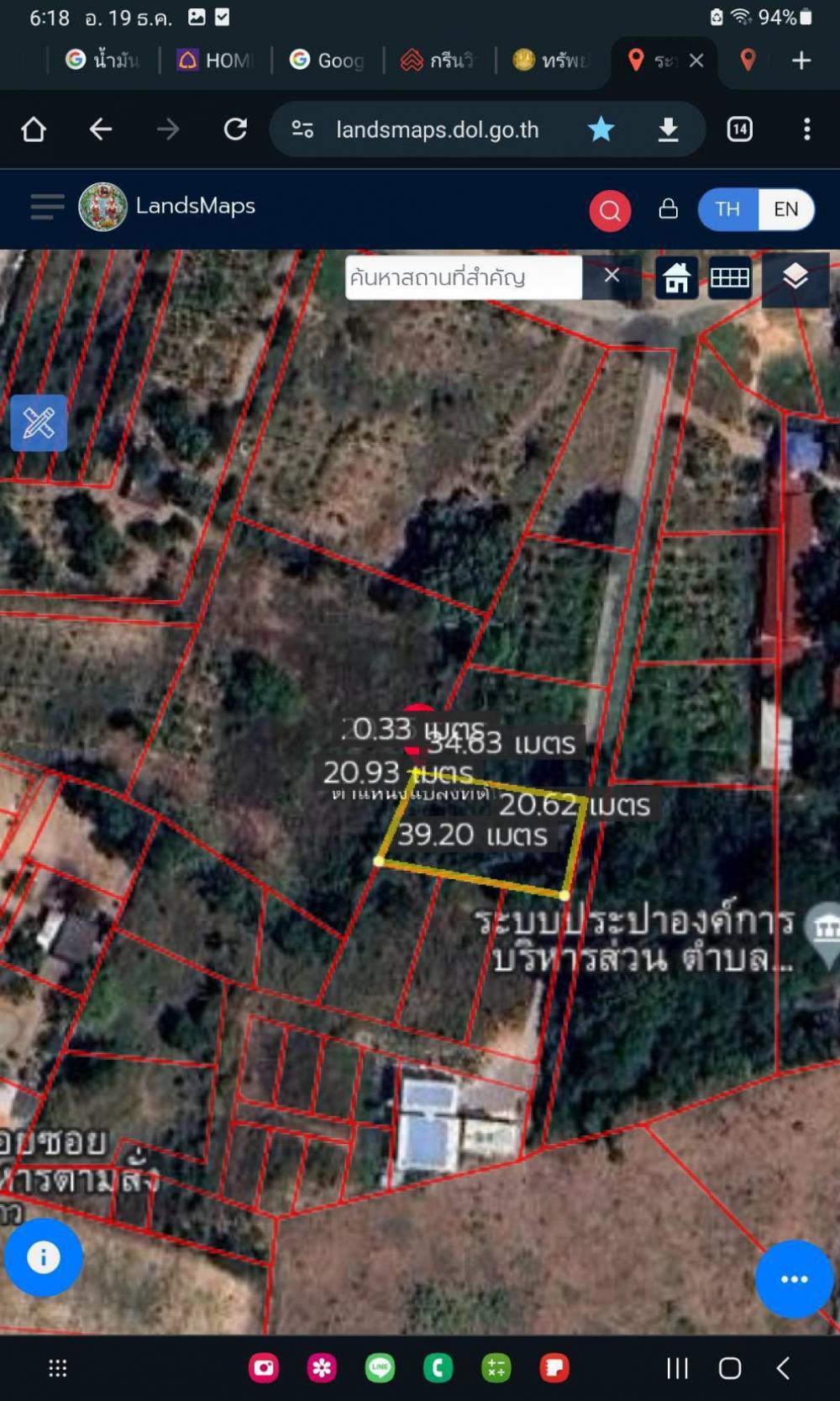Screen dimensions: 840x1401
Task: Close the current LandsMaps tab
Action: tap(696, 61)
